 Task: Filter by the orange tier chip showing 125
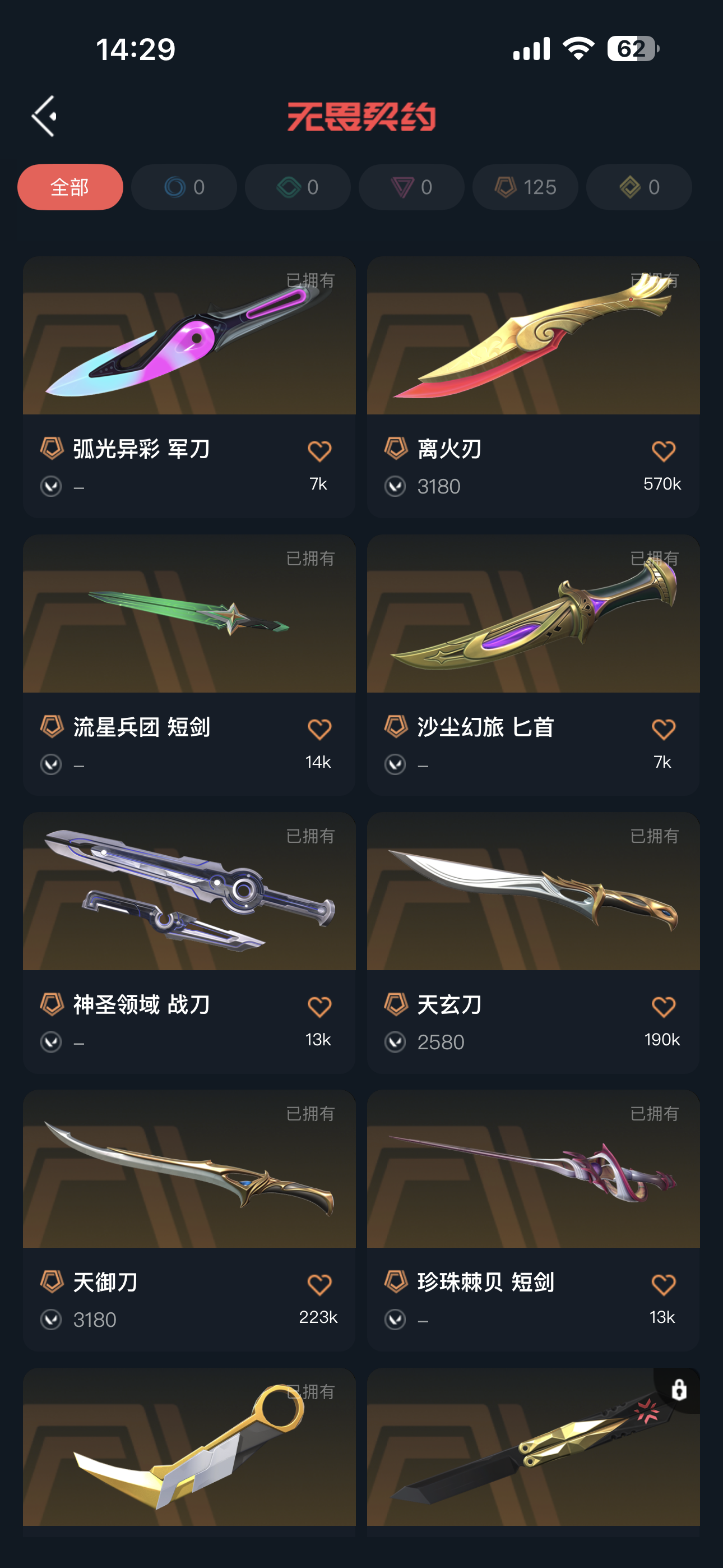tap(525, 187)
